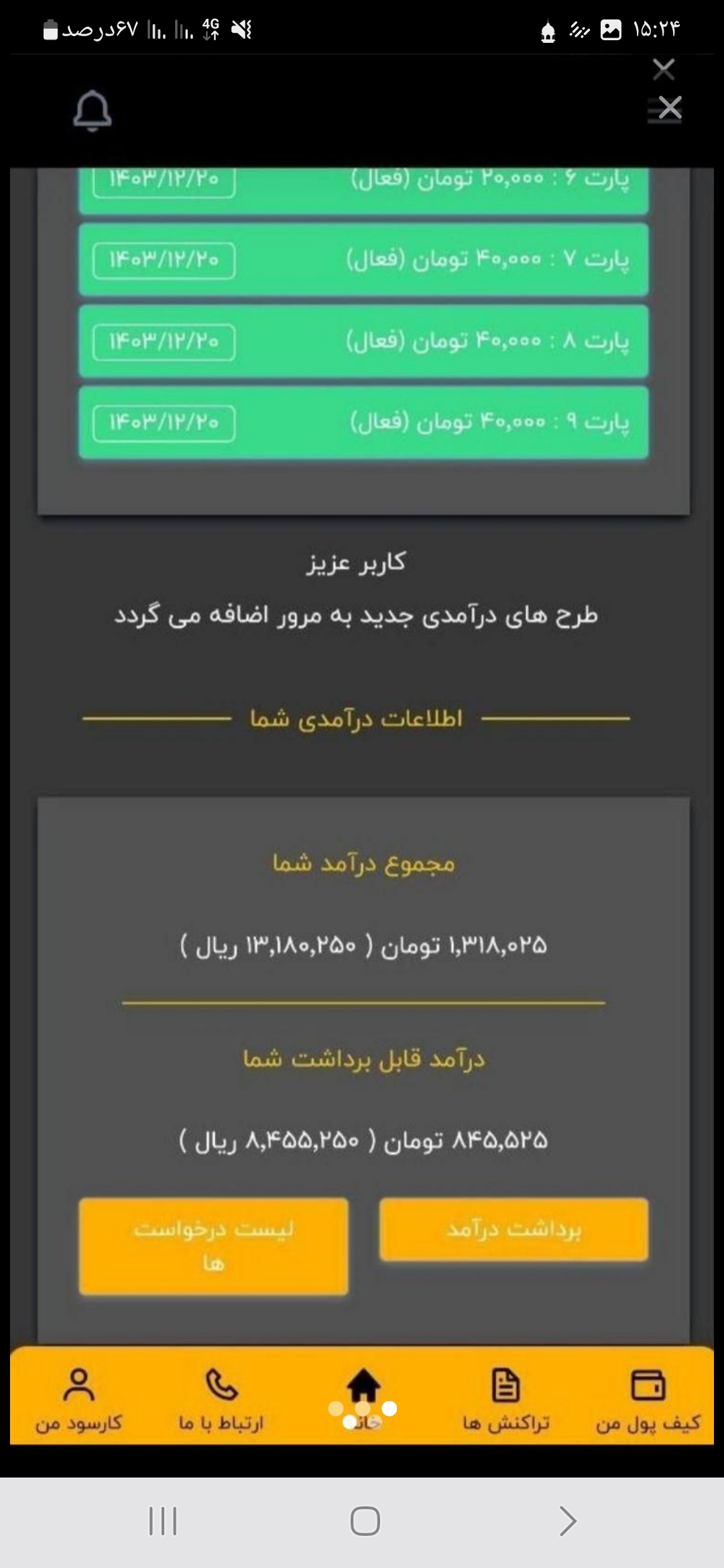Go to the خانه home tab
The image size is (724, 1568).
coord(363,1398)
